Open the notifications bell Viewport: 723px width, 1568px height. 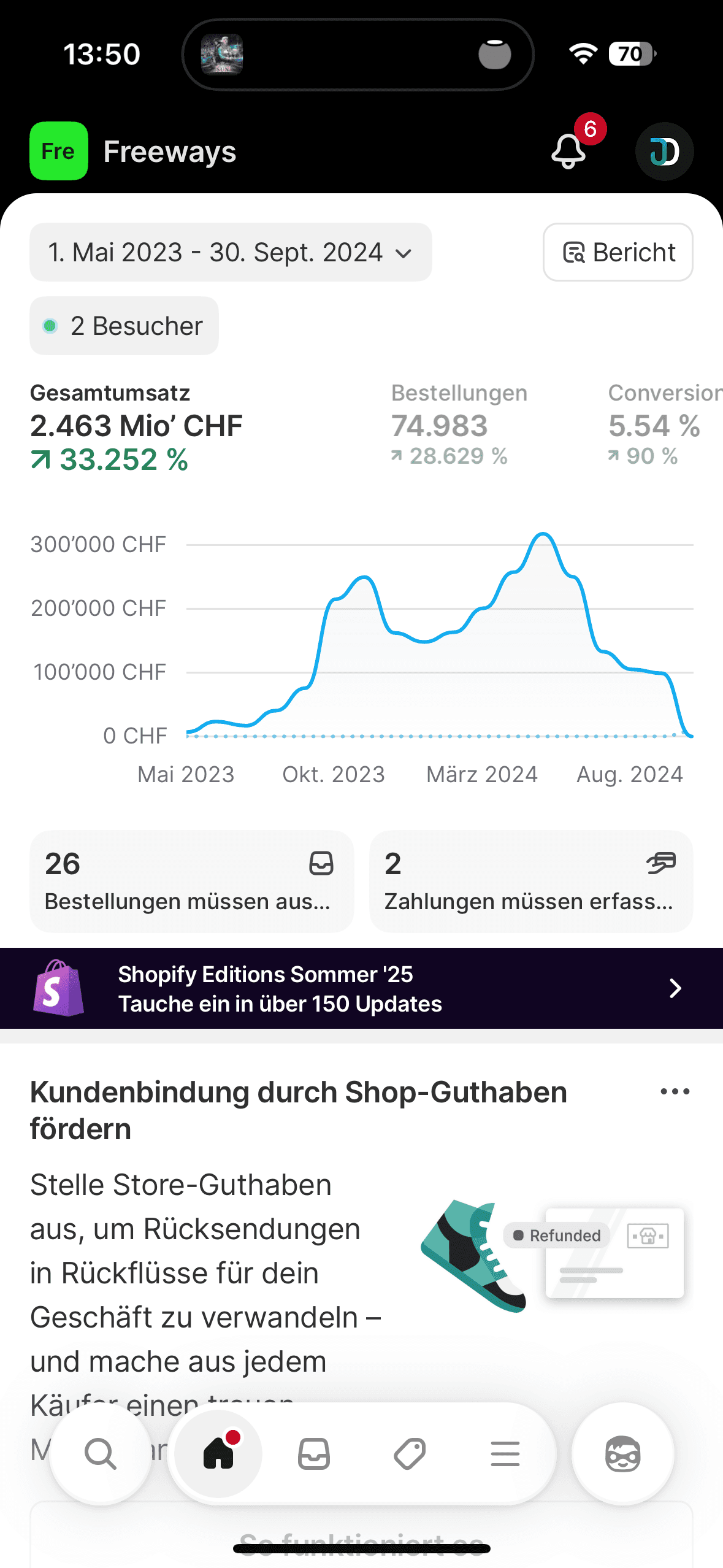pyautogui.click(x=569, y=151)
